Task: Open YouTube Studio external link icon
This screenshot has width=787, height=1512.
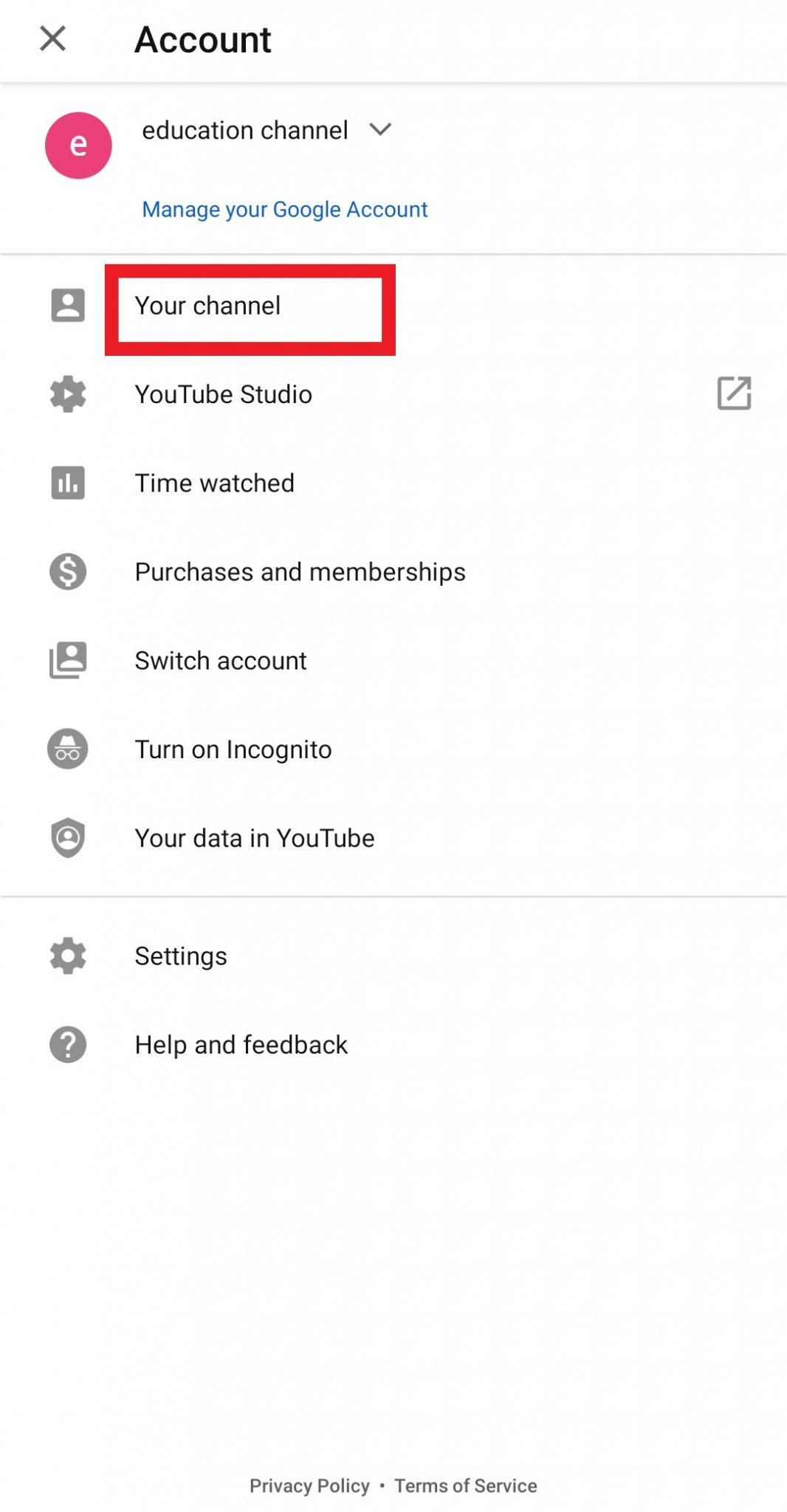Action: pos(735,394)
